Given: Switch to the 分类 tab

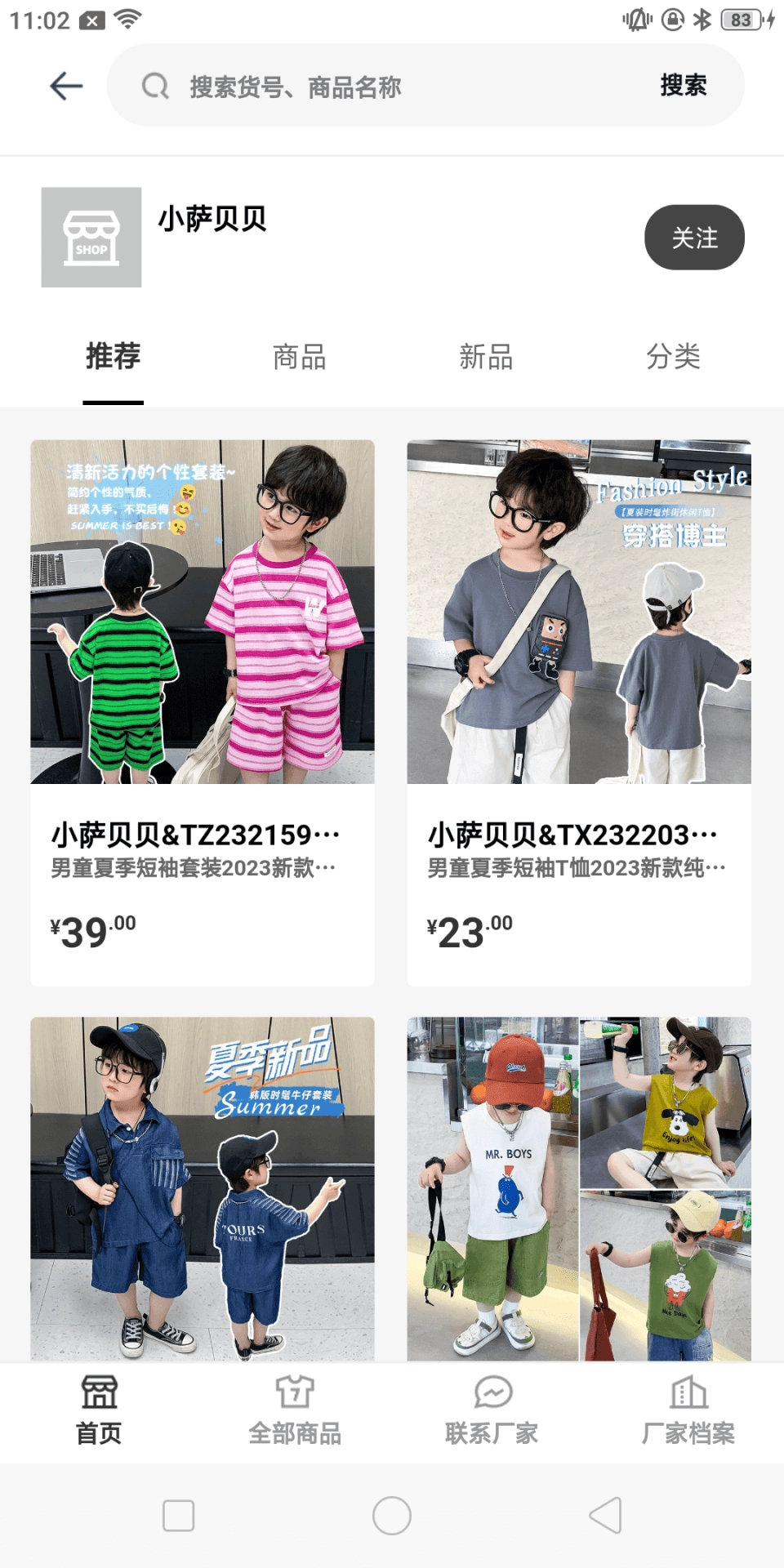Looking at the screenshot, I should pos(673,357).
